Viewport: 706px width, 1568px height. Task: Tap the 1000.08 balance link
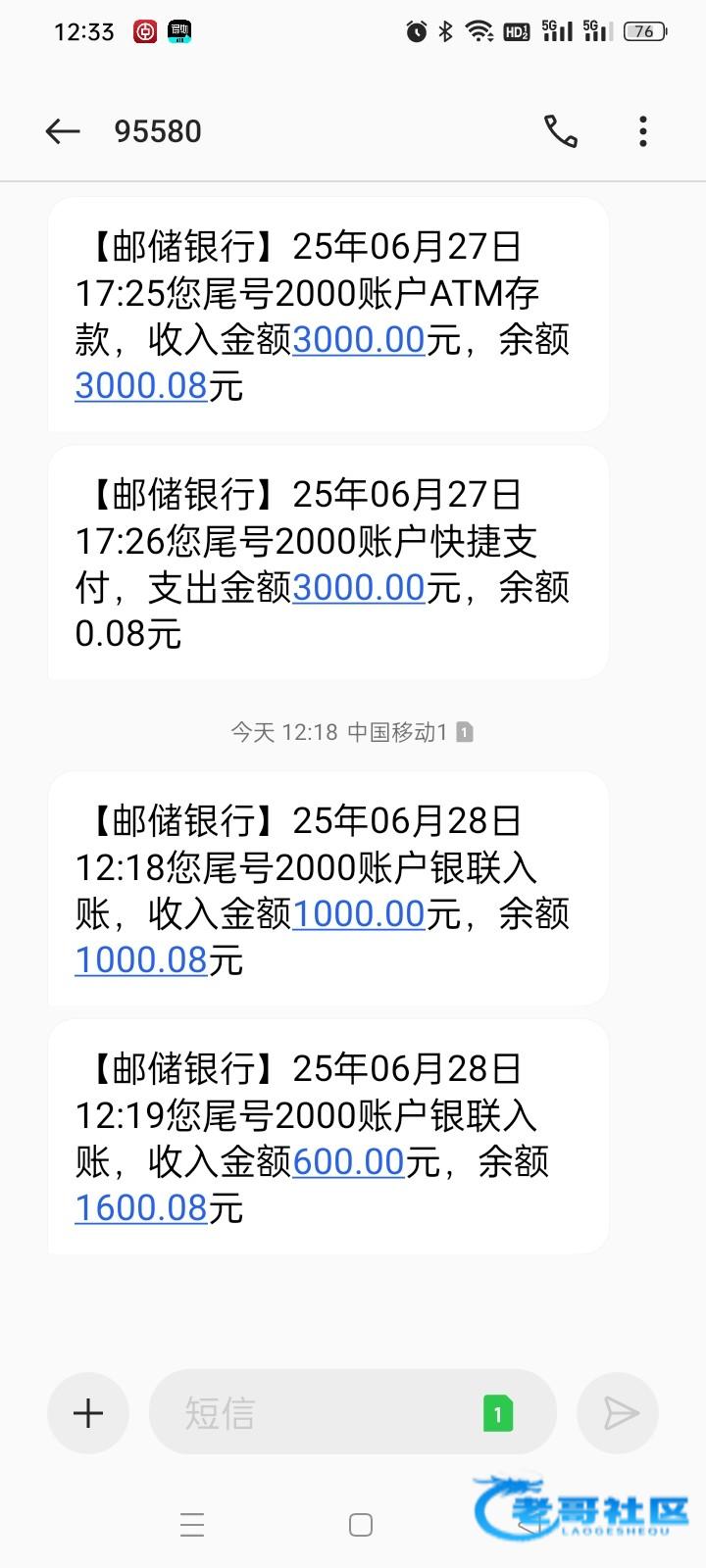(141, 960)
